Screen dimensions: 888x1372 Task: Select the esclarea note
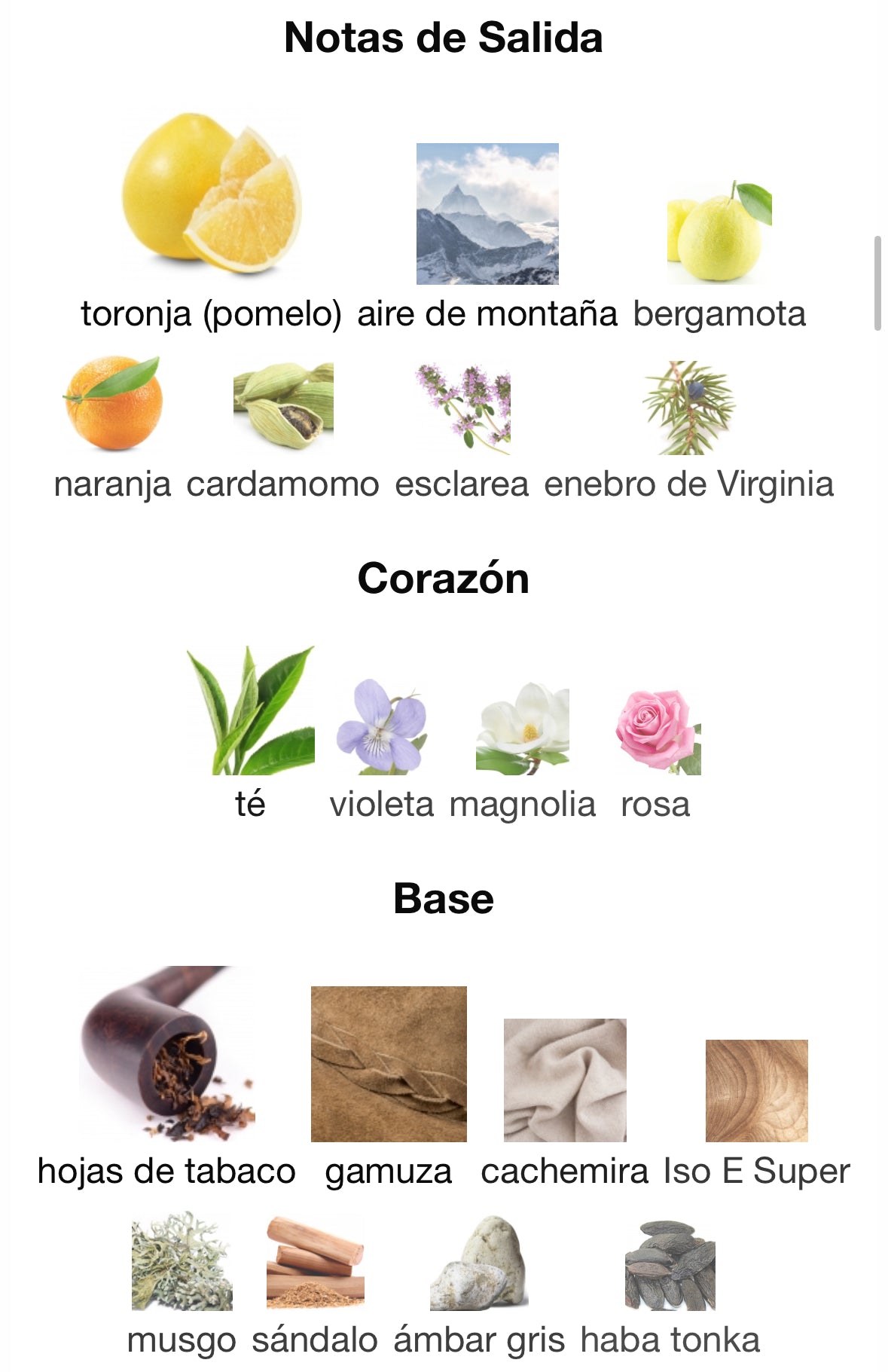[462, 408]
